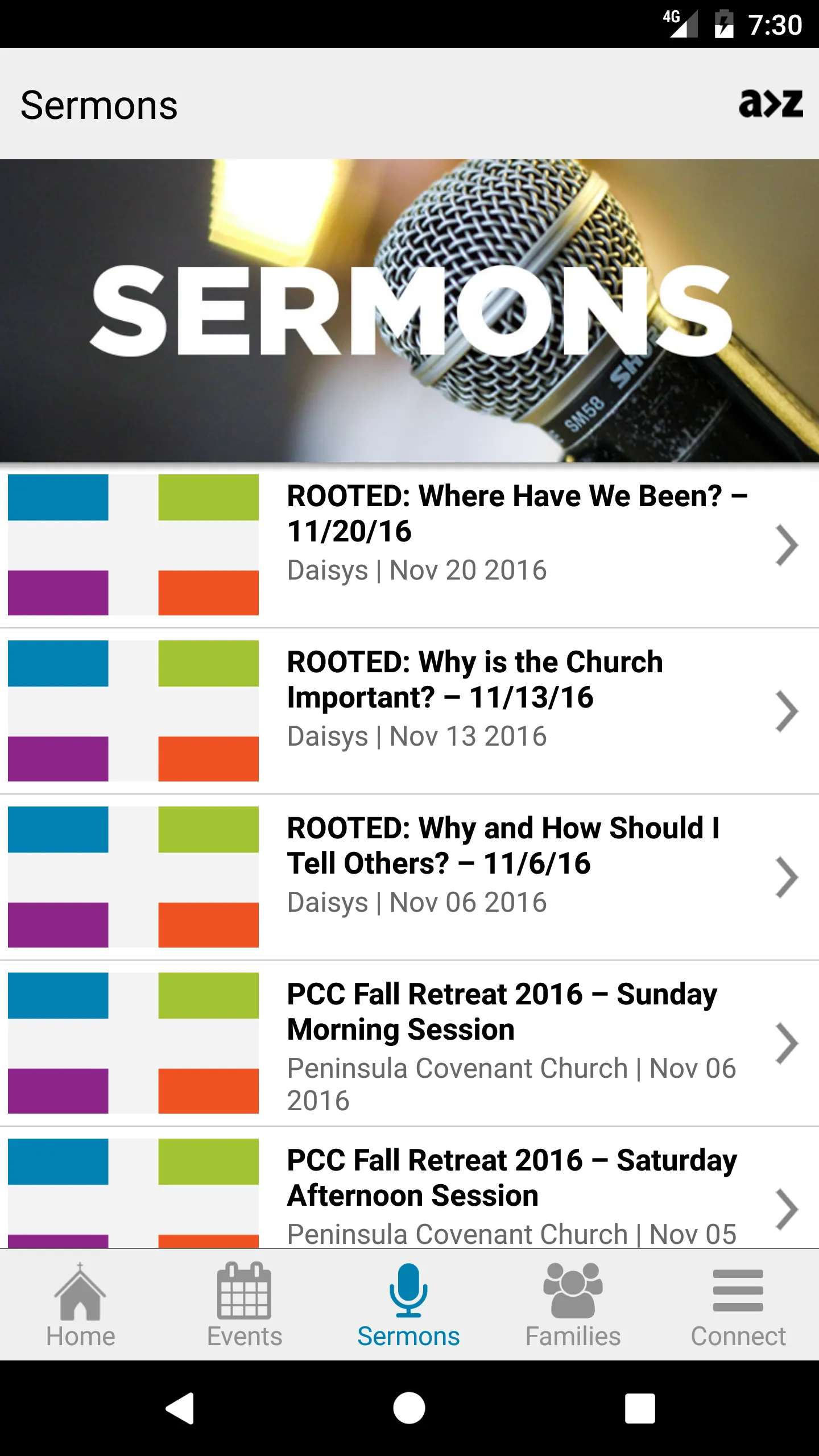The width and height of the screenshot is (819, 1456).
Task: Open the ROOTED Nov 13 sermon colorful thumbnail
Action: (133, 710)
